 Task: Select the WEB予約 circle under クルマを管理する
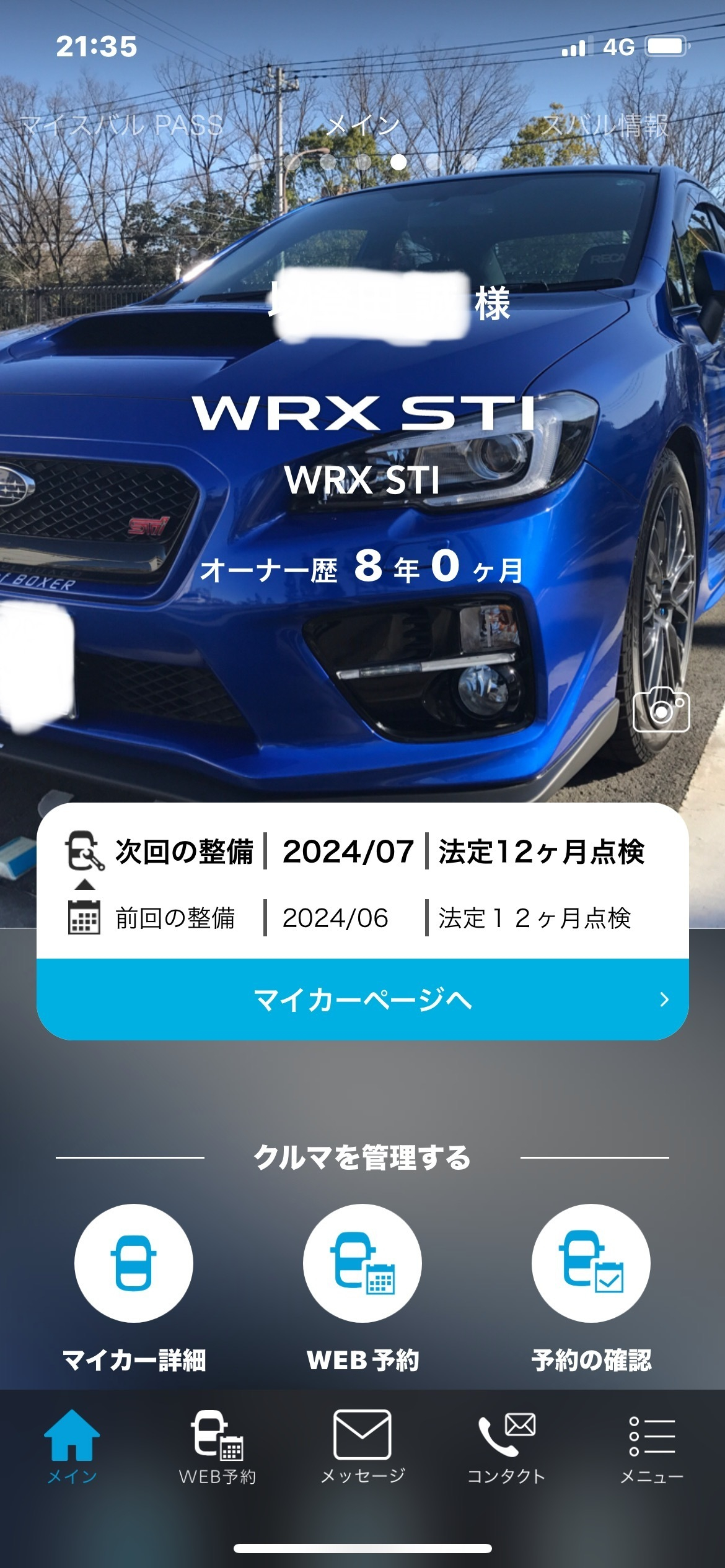coord(362,1263)
